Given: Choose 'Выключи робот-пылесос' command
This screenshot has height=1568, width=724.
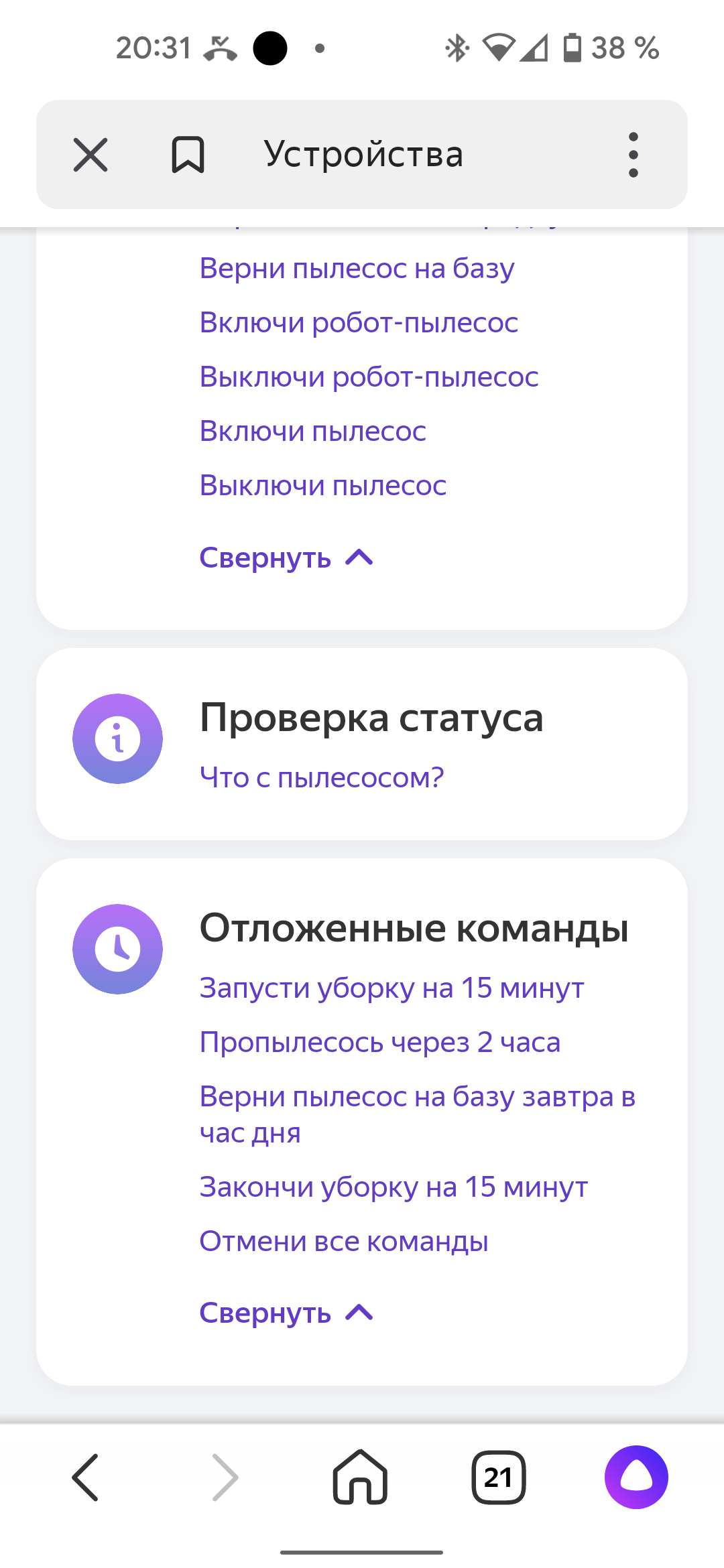Looking at the screenshot, I should (369, 377).
